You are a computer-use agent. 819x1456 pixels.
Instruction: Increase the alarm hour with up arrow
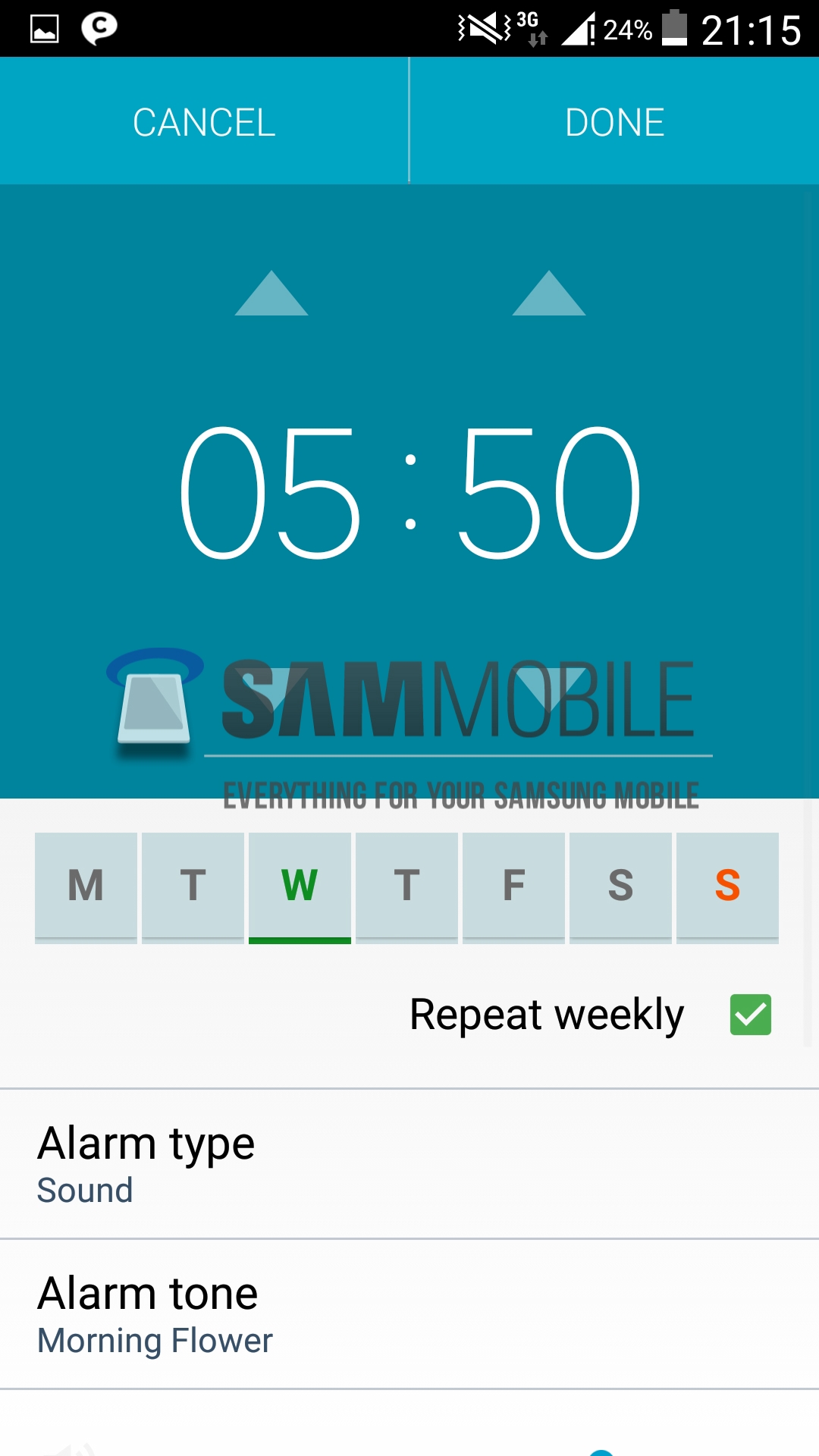pyautogui.click(x=271, y=293)
